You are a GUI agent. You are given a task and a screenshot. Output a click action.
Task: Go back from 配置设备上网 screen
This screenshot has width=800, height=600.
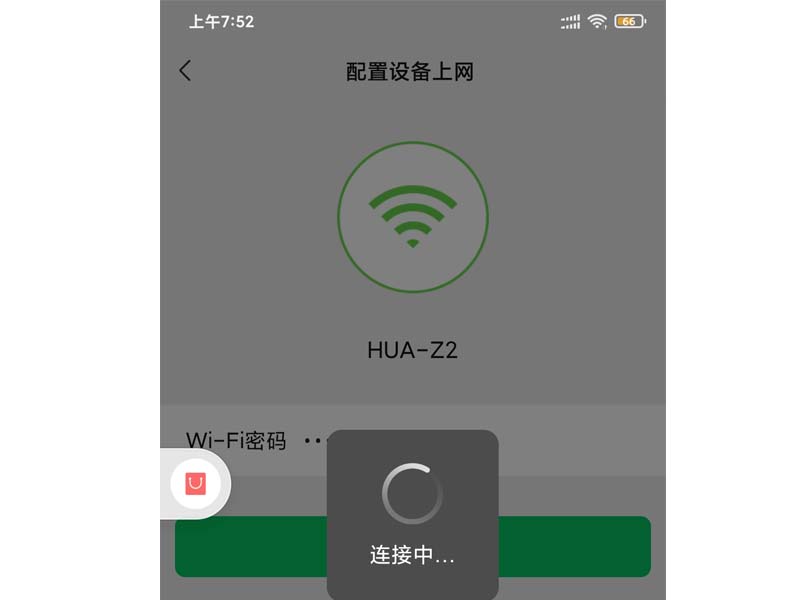click(185, 71)
